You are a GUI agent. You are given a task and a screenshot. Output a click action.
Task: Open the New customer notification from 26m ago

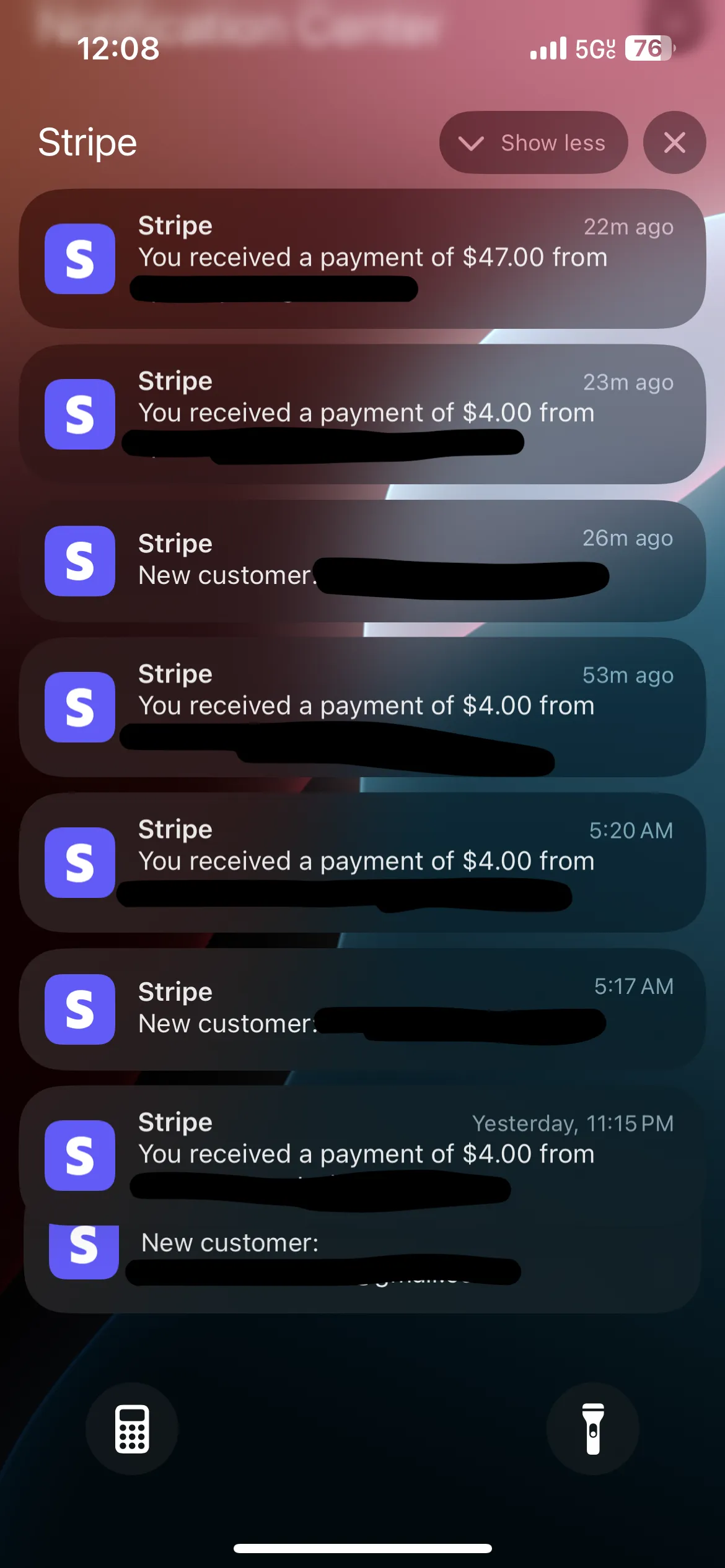pyautogui.click(x=362, y=561)
